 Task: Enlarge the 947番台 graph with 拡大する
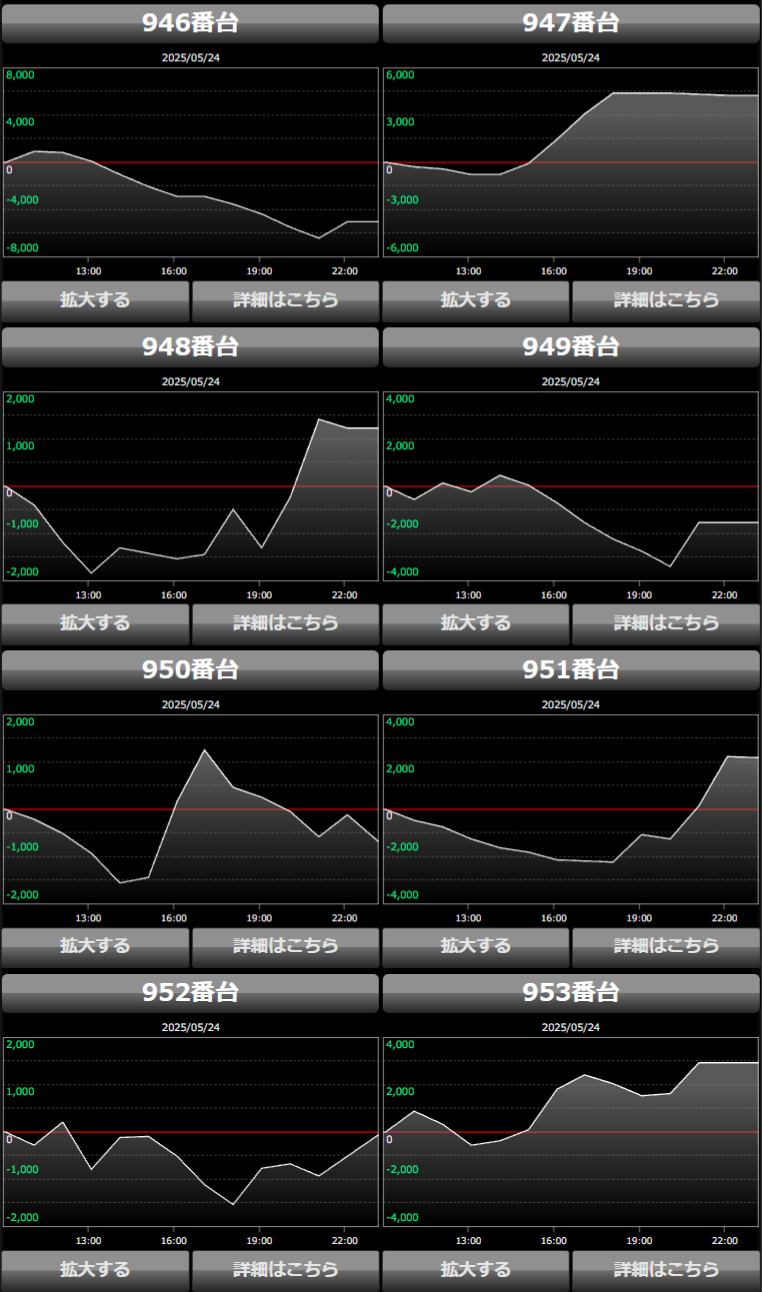(x=476, y=300)
